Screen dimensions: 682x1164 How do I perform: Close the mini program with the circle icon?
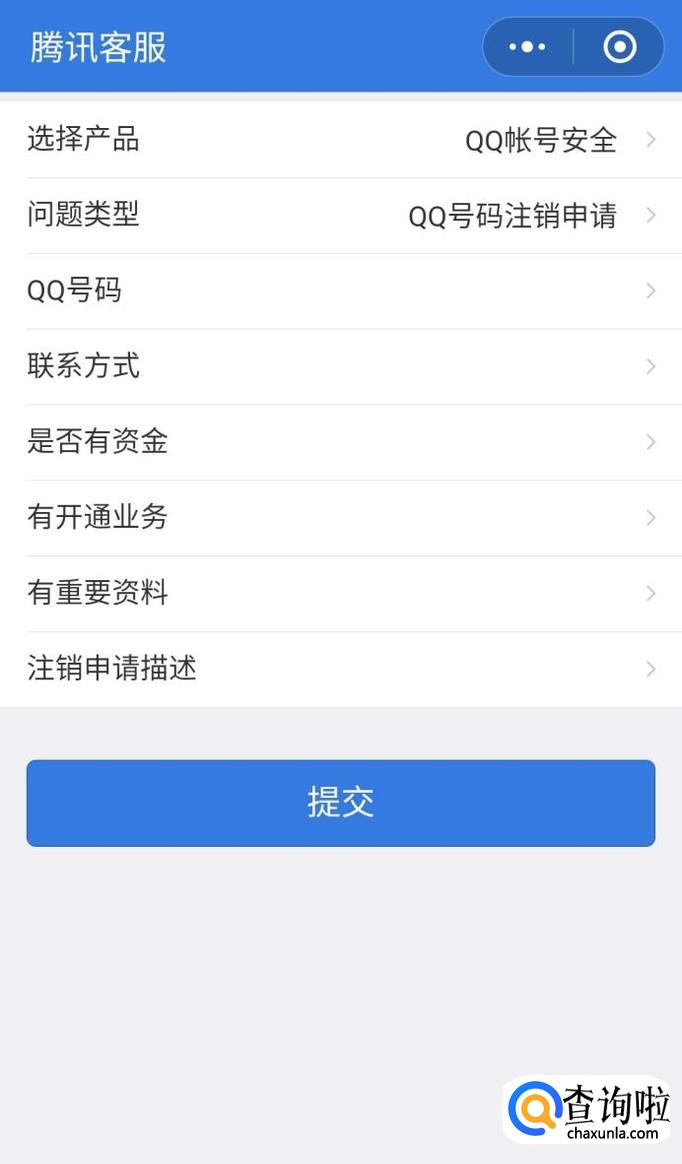(x=620, y=47)
